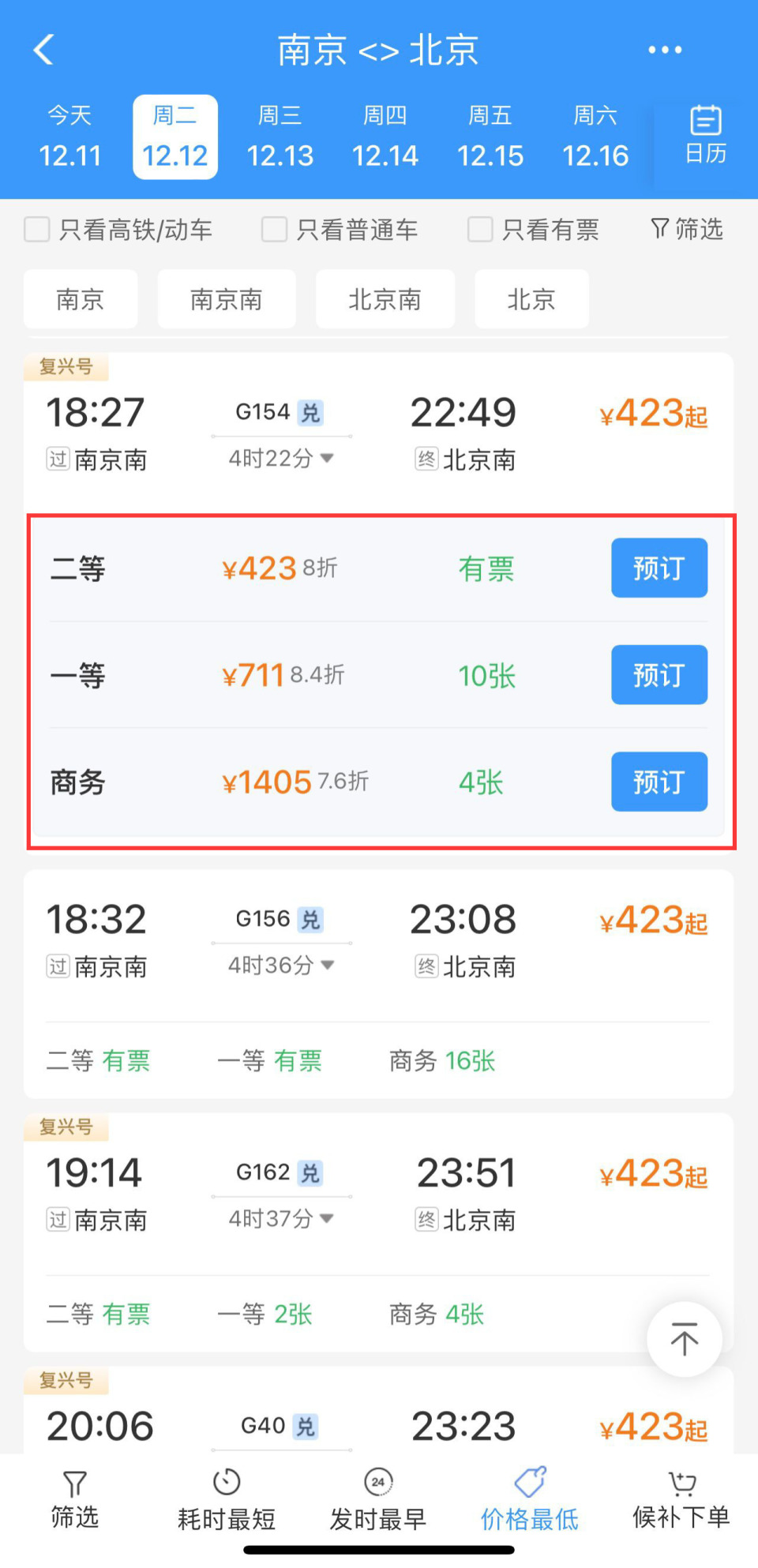The image size is (758, 1568).
Task: Expand G162 duration details (4时37分)
Action: tap(281, 1218)
